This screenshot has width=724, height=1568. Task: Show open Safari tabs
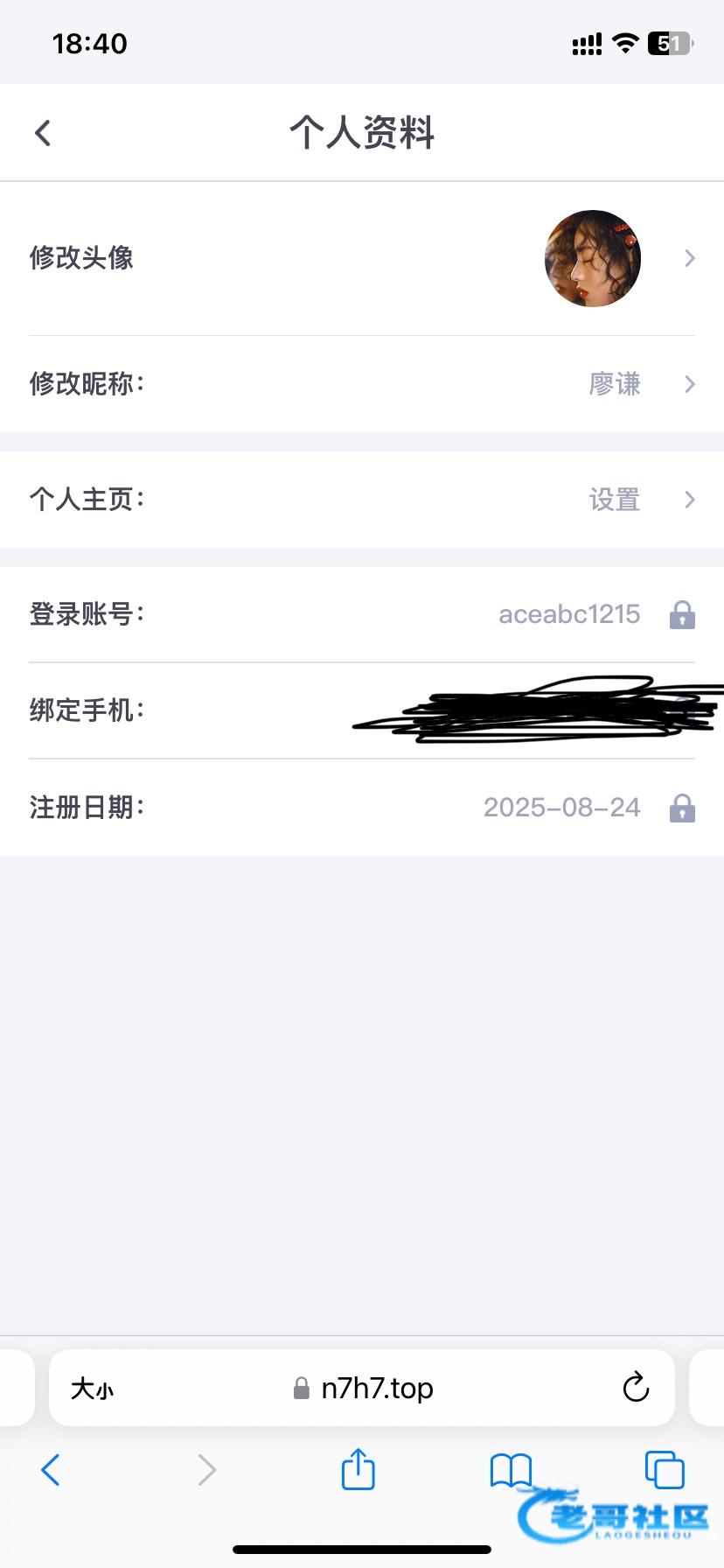[x=665, y=1469]
